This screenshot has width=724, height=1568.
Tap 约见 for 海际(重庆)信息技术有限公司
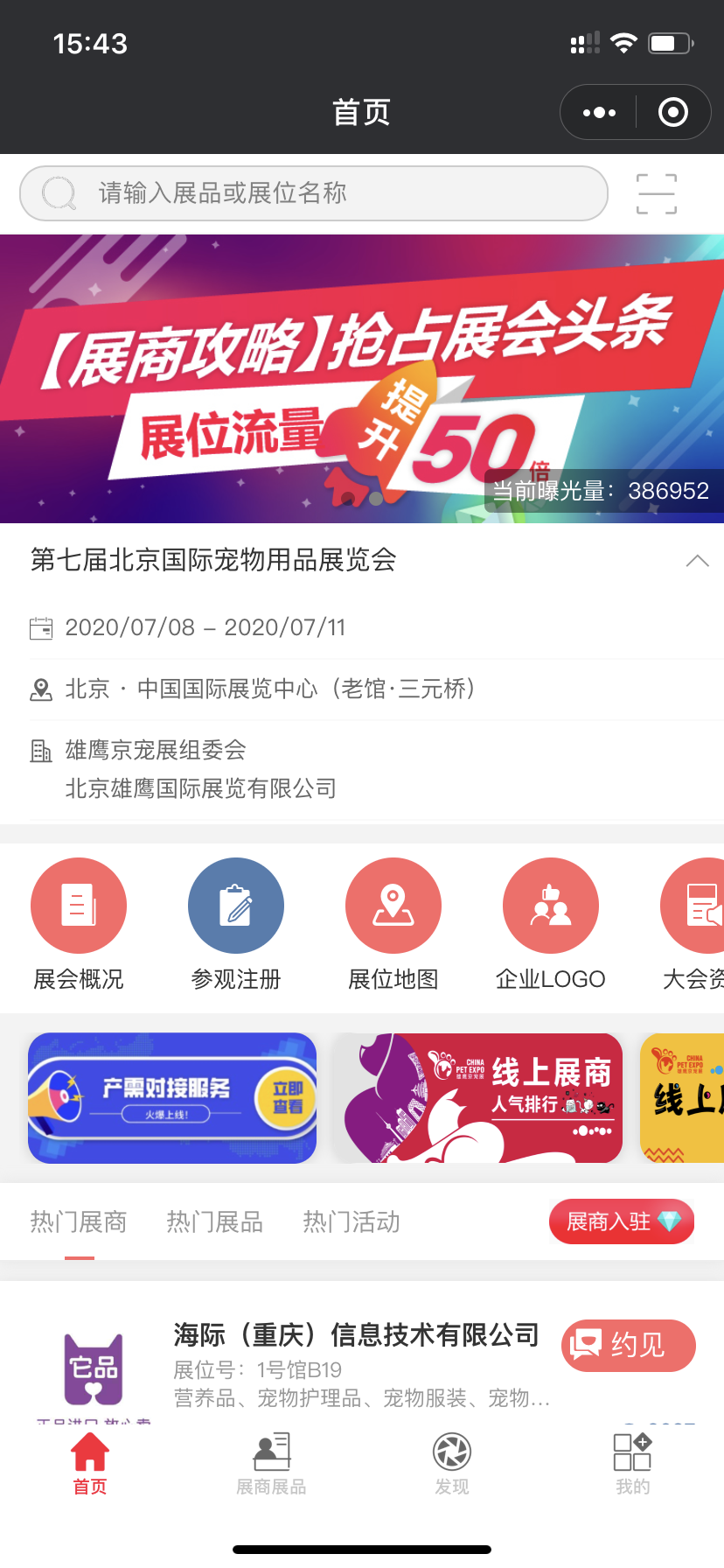(628, 1345)
